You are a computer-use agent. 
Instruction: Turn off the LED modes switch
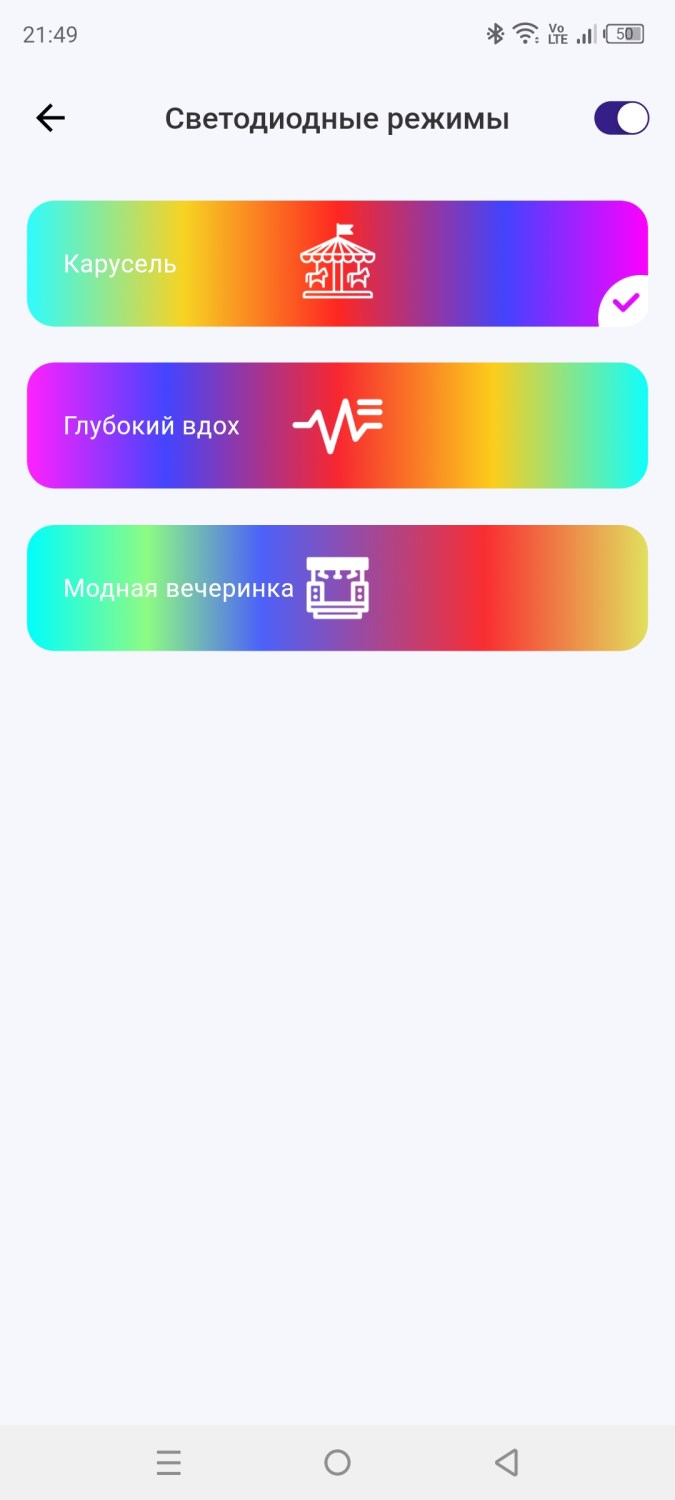[621, 119]
